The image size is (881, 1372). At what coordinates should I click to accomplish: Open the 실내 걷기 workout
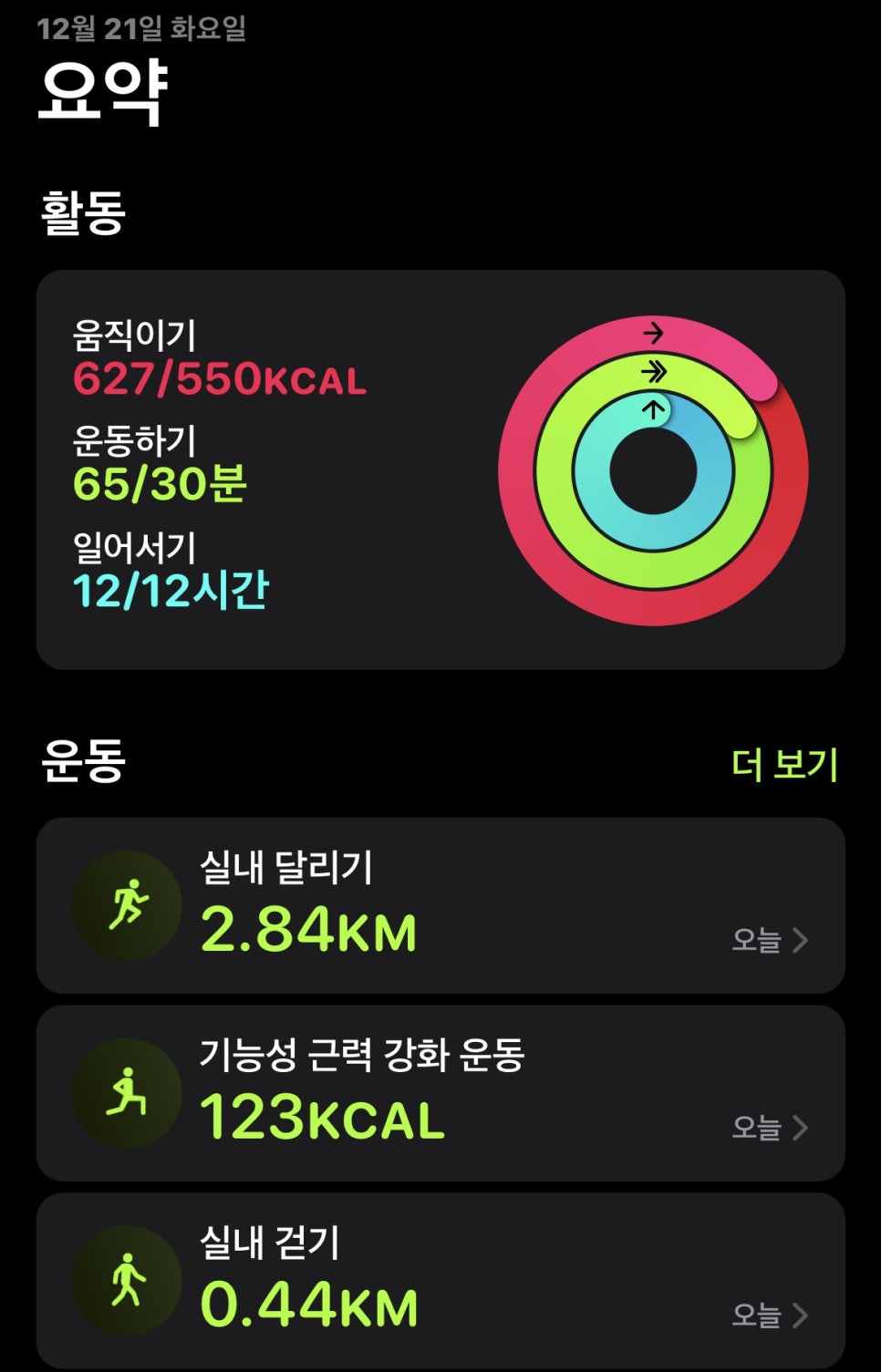tap(440, 1280)
